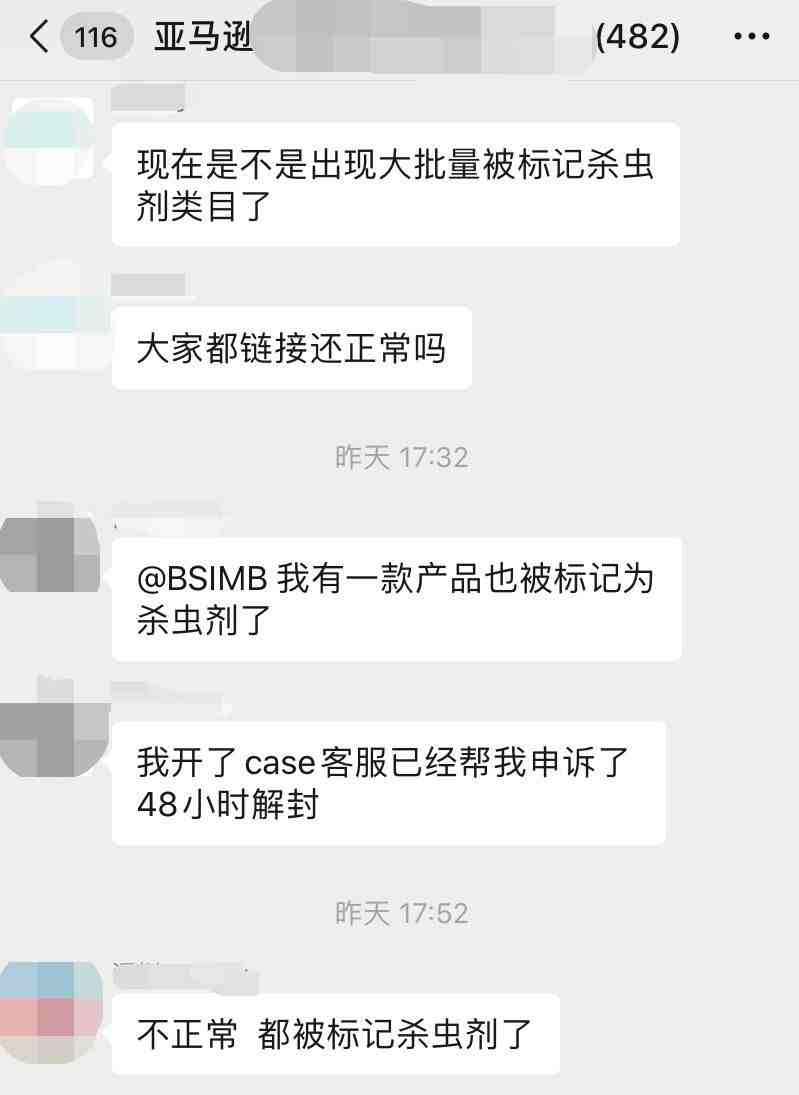Open avatar of sender who opened a case
The height and width of the screenshot is (1095, 799).
(50, 730)
